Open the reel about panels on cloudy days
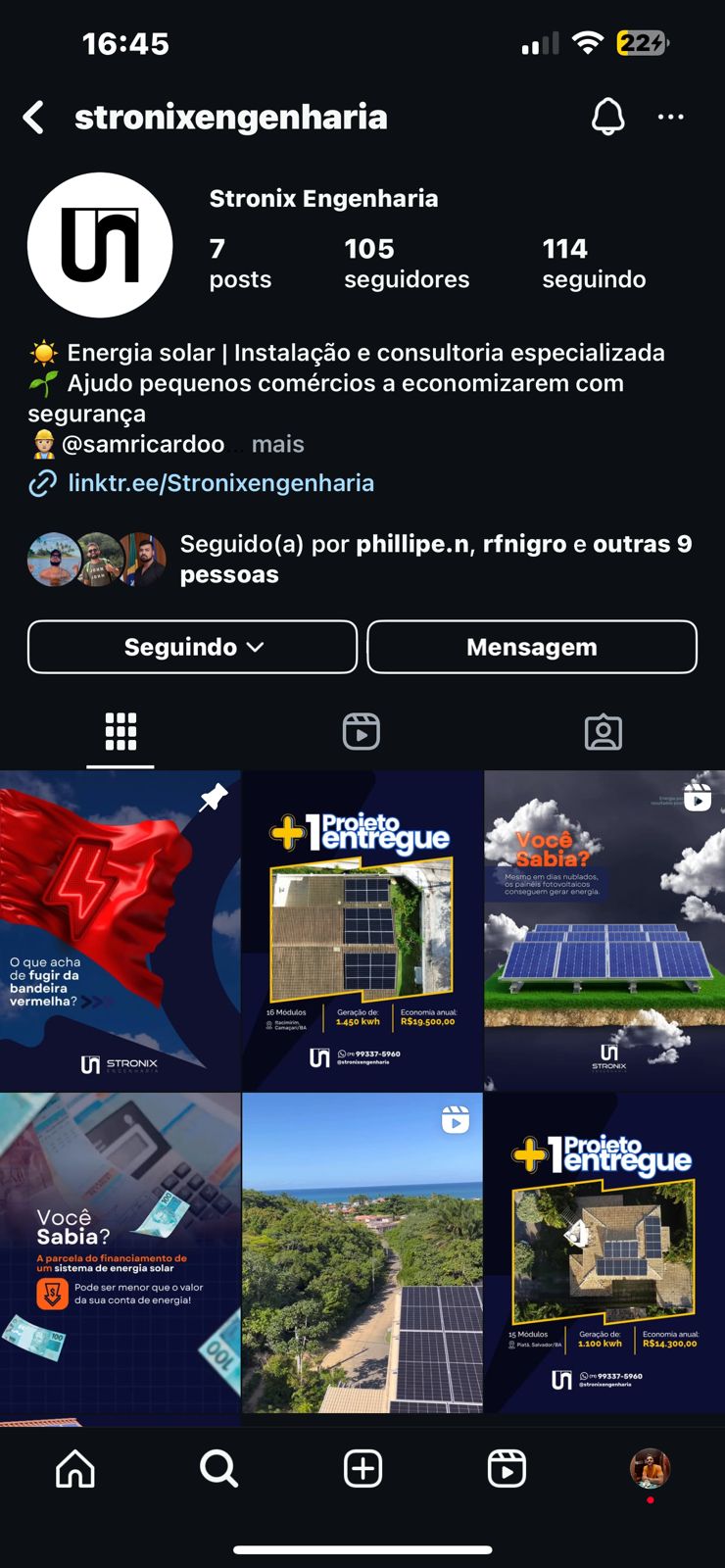The height and width of the screenshot is (1568, 725). (604, 931)
